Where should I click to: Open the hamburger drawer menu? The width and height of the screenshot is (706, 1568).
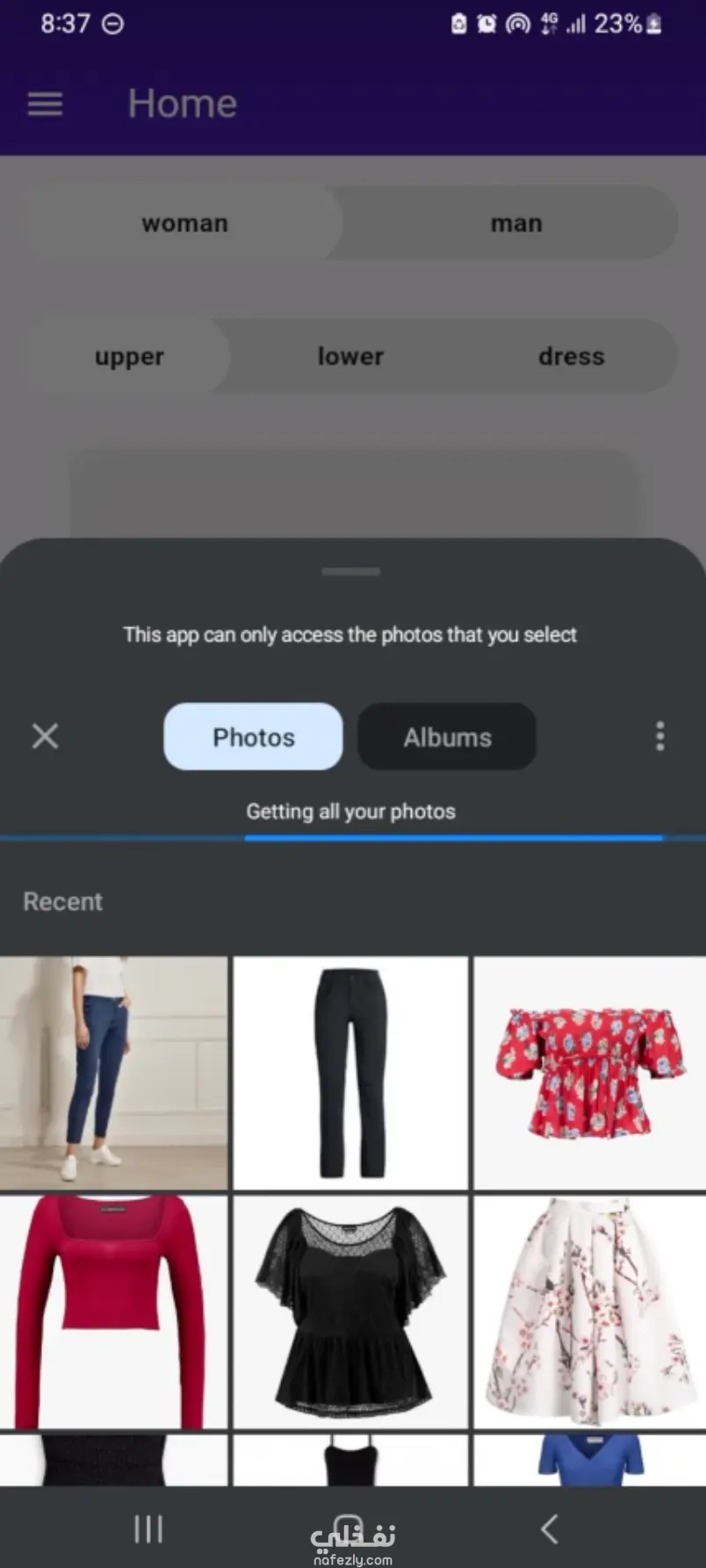pyautogui.click(x=45, y=104)
